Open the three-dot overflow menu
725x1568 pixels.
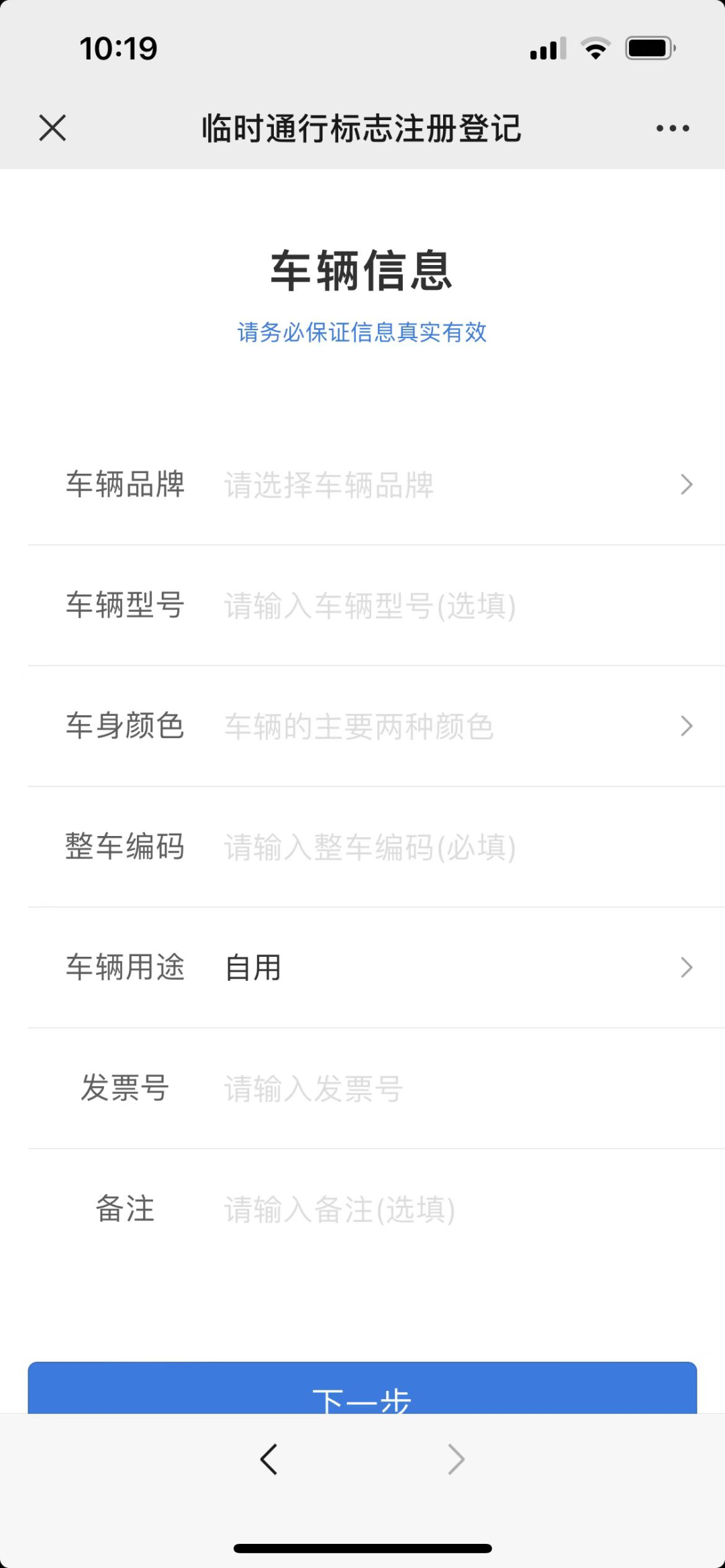coord(673,128)
